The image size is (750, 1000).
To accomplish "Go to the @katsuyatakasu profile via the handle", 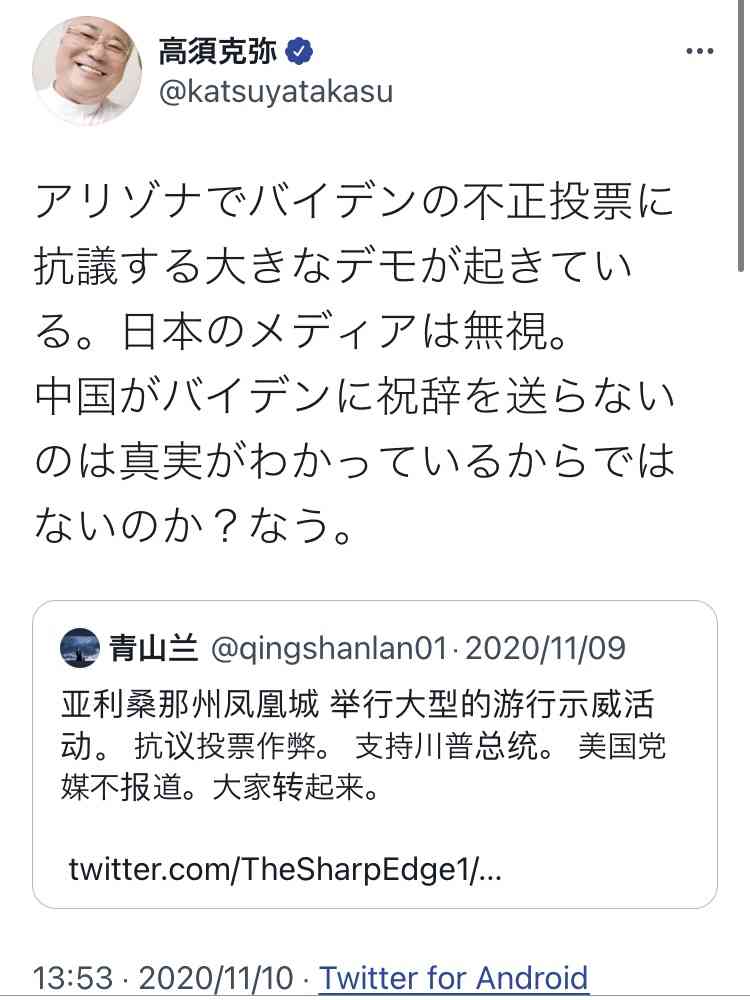I will pos(275,92).
